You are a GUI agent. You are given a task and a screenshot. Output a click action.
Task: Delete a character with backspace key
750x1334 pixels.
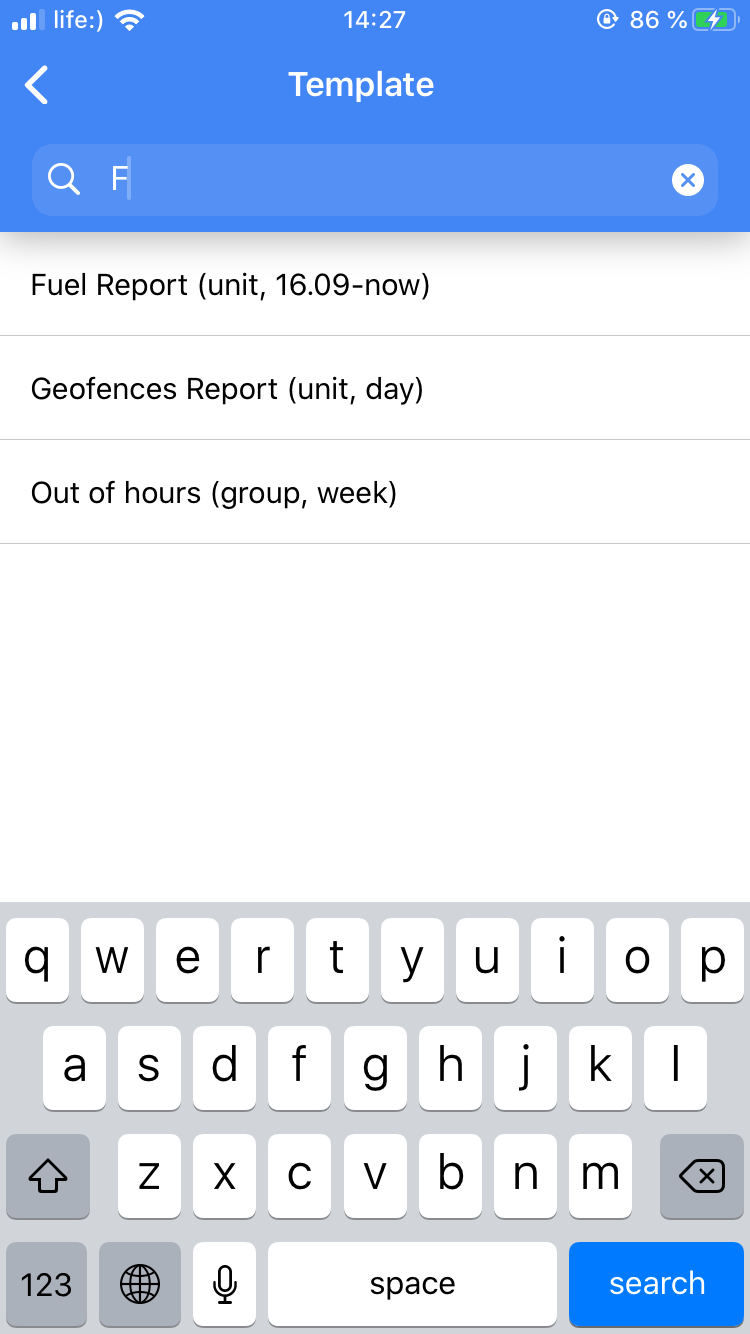point(701,1177)
